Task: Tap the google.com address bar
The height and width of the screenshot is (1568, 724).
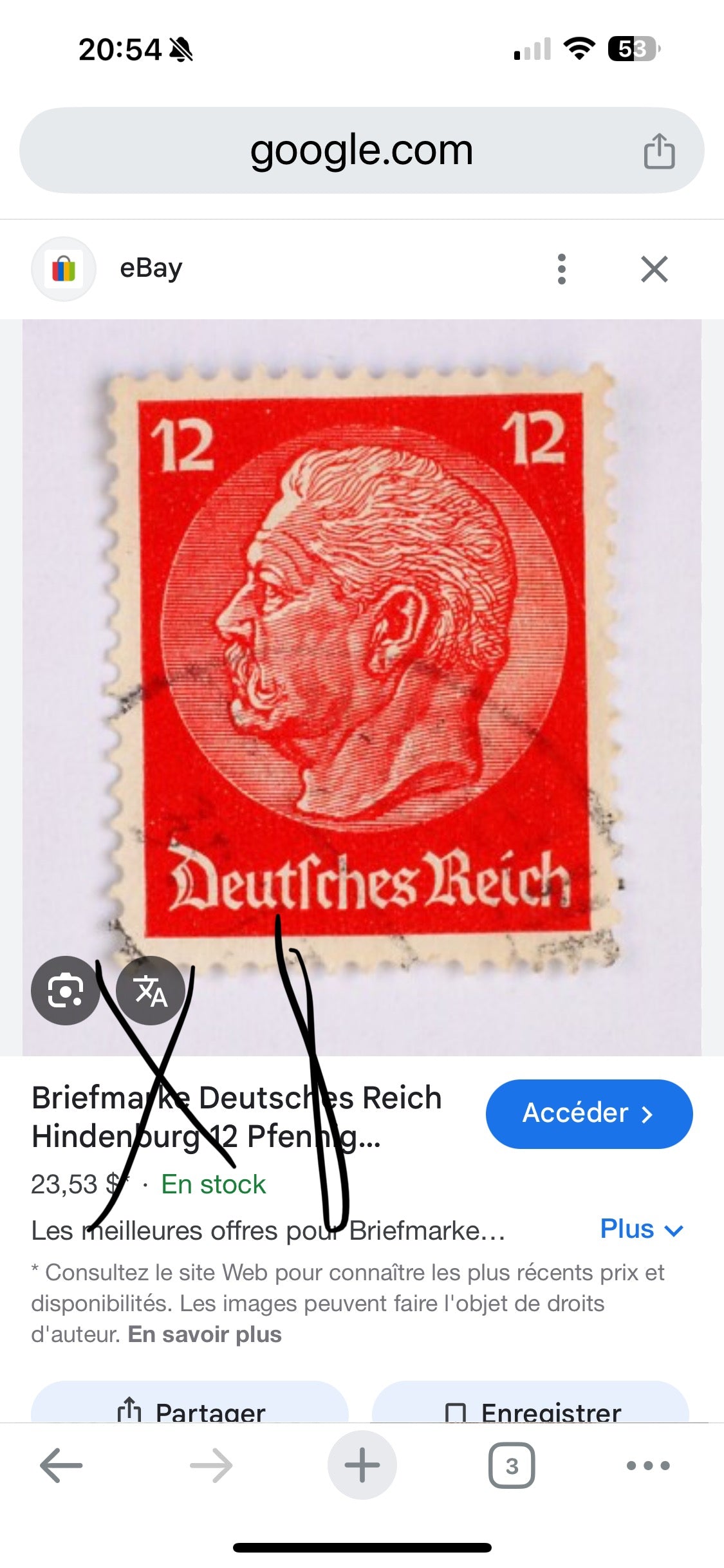Action: click(360, 151)
